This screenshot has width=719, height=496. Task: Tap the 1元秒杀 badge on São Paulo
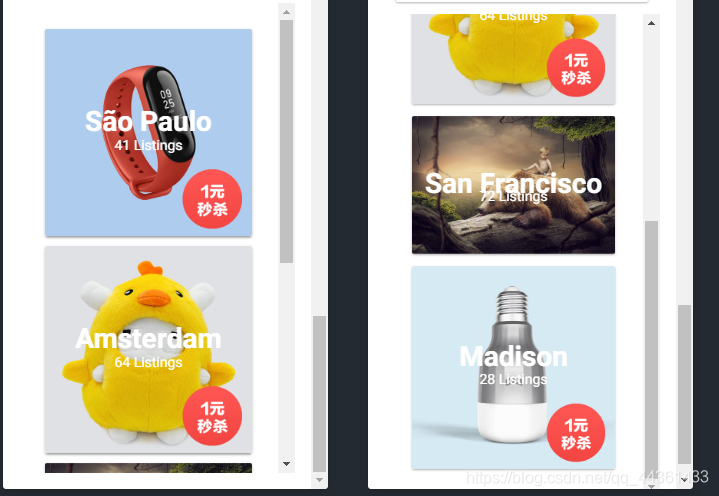pos(212,200)
